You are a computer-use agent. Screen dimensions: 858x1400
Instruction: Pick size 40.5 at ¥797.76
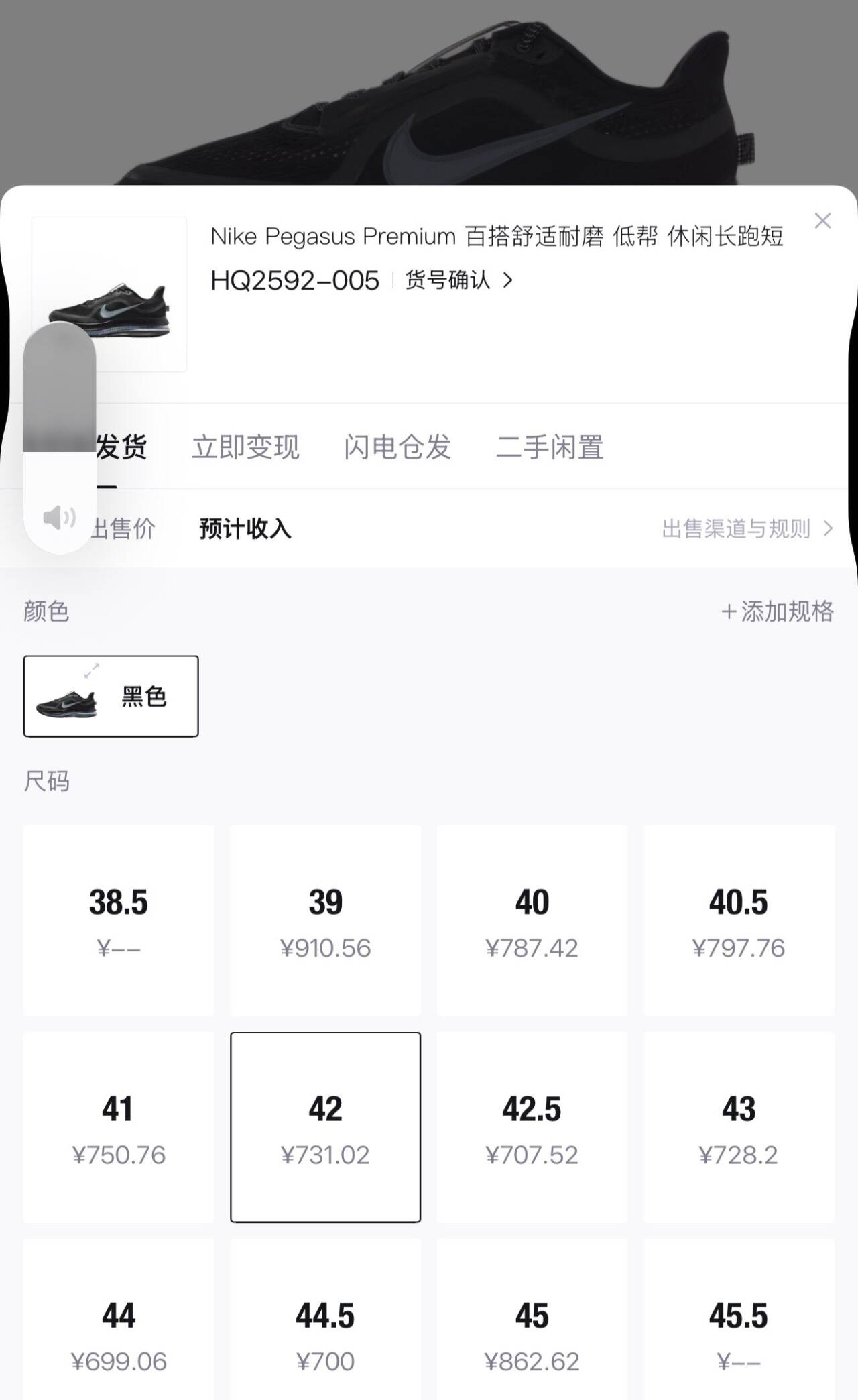click(739, 921)
